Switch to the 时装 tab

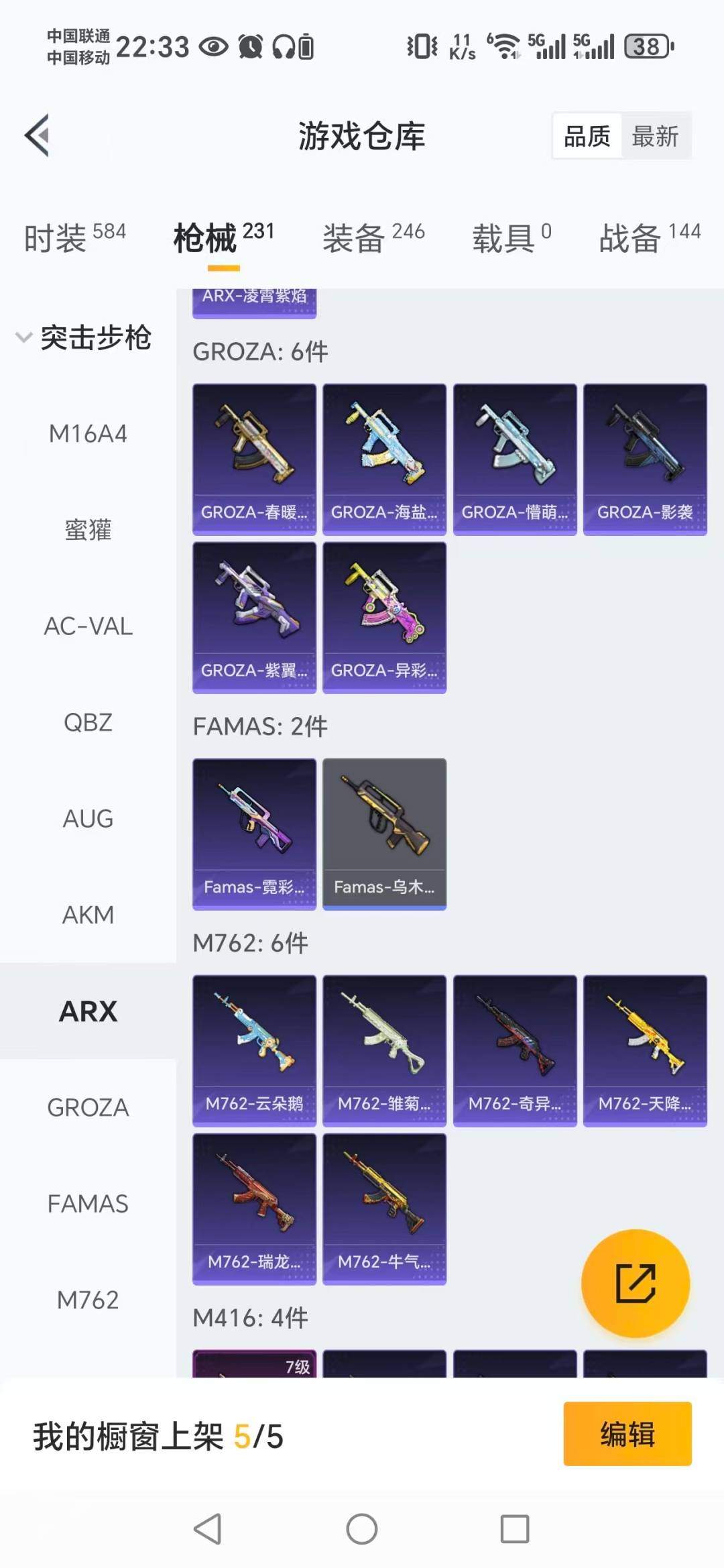coord(74,237)
